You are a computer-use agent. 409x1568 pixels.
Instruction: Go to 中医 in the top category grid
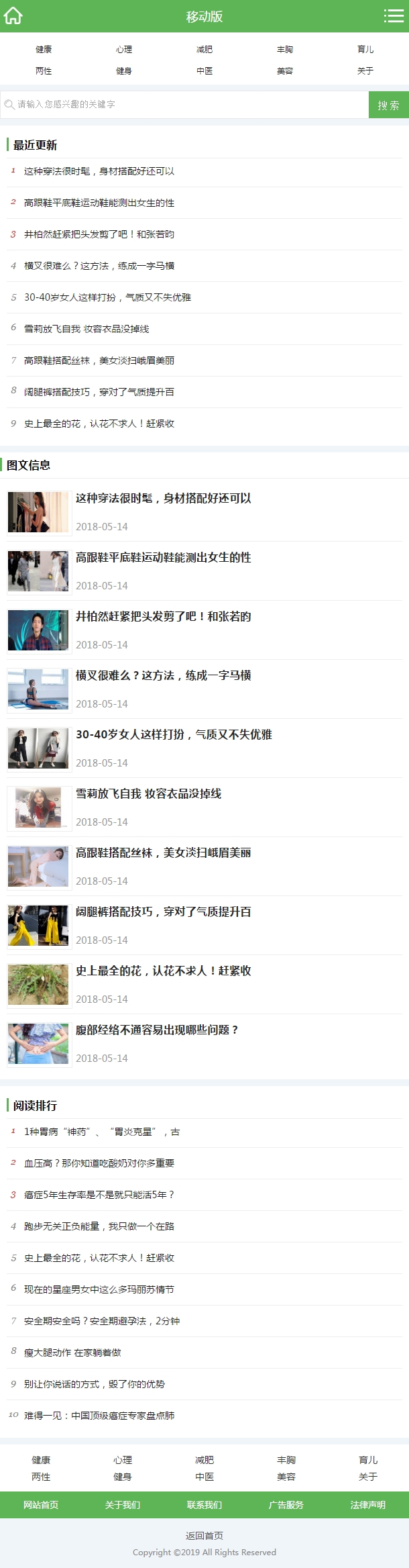[204, 70]
